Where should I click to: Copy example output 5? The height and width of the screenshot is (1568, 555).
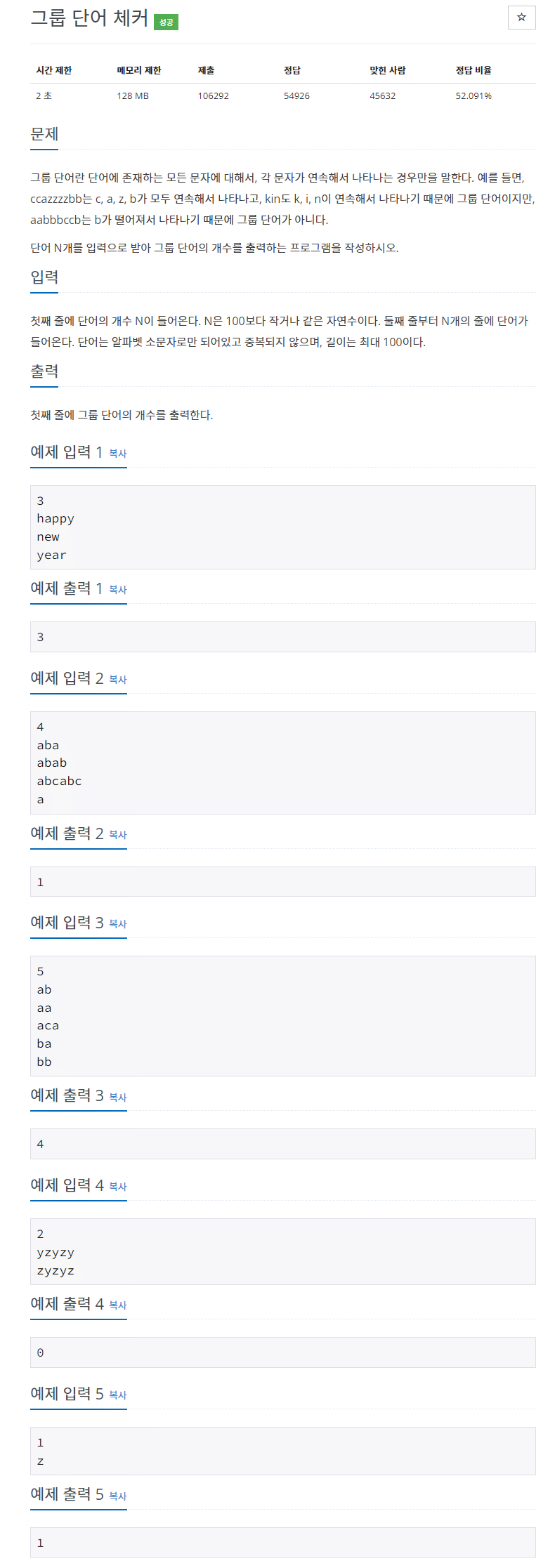click(x=118, y=1496)
